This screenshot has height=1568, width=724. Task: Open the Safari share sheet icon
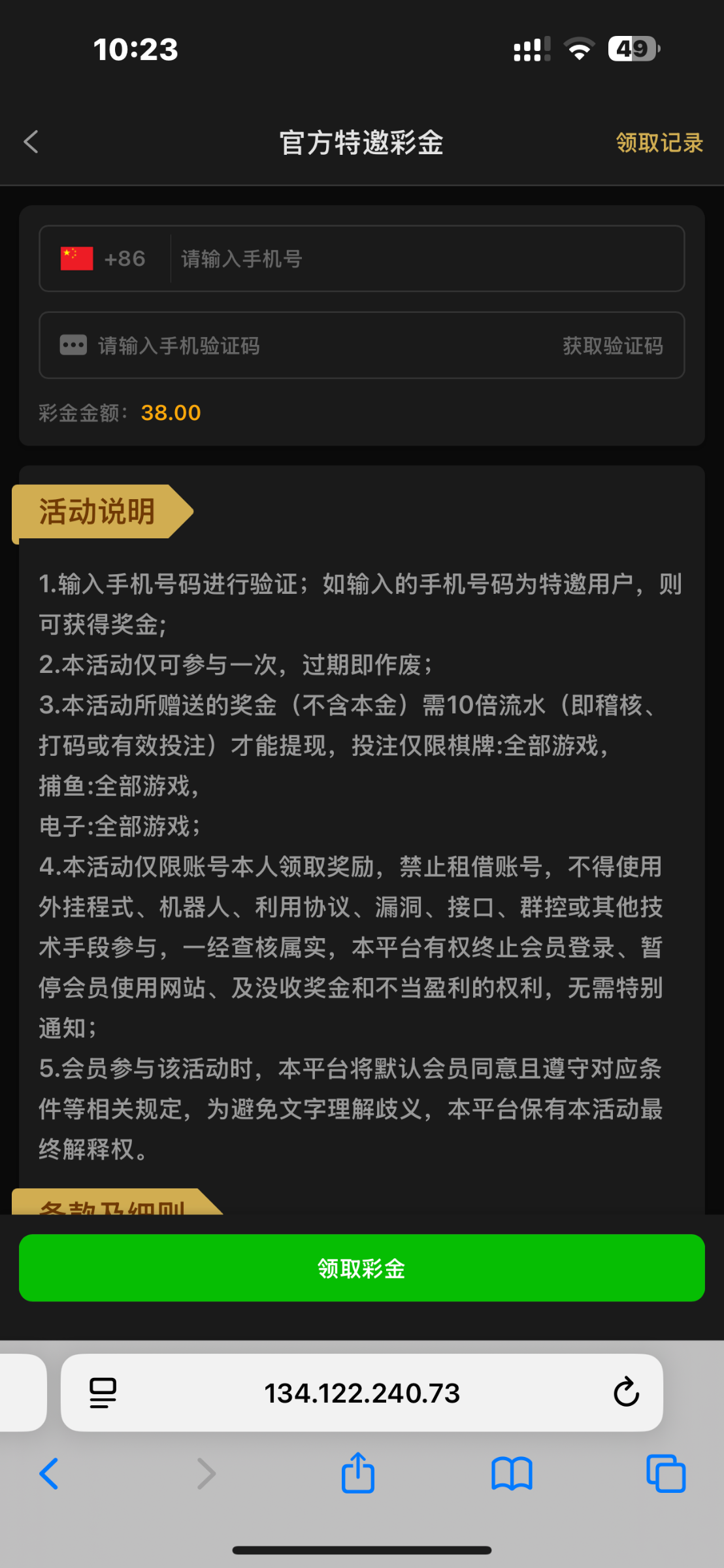[357, 1473]
